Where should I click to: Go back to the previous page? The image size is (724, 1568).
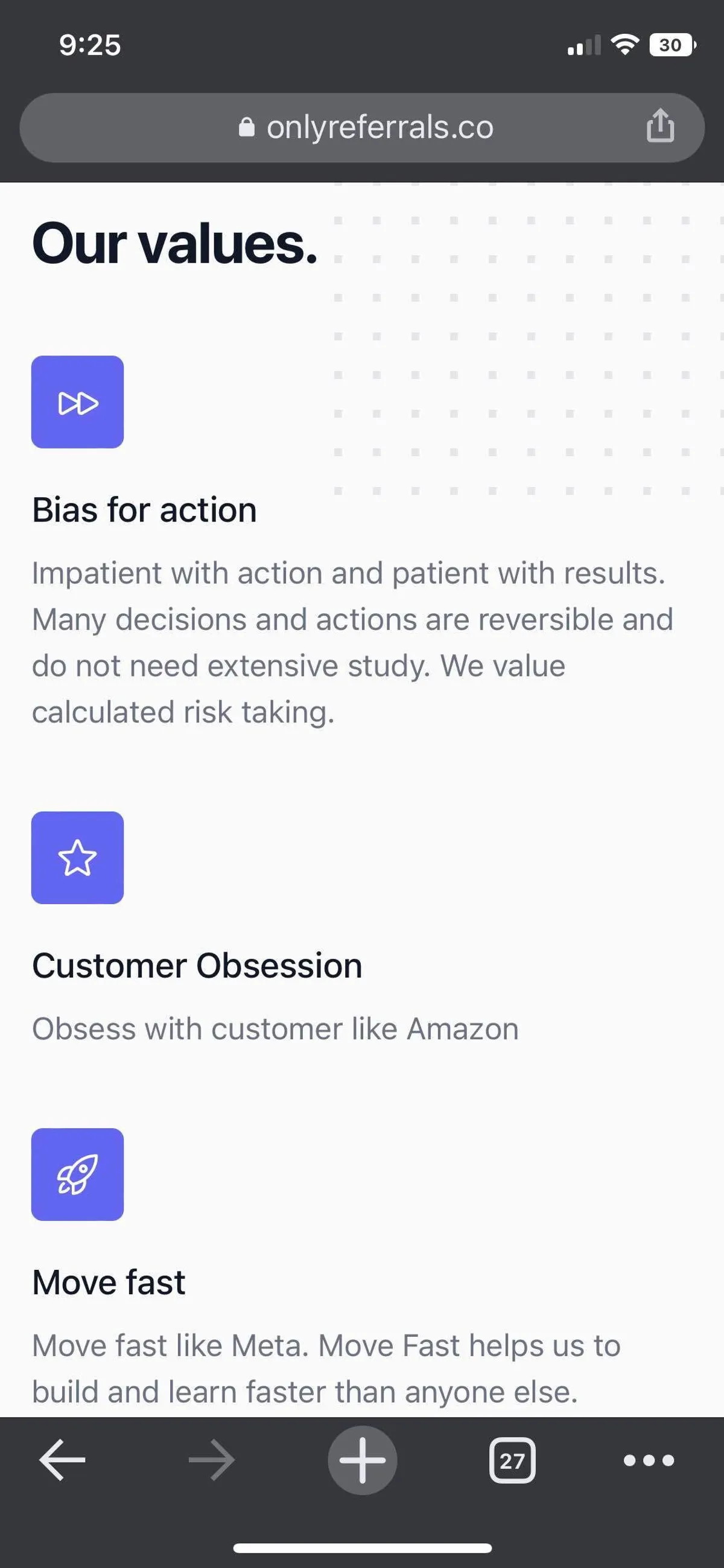coord(62,1459)
